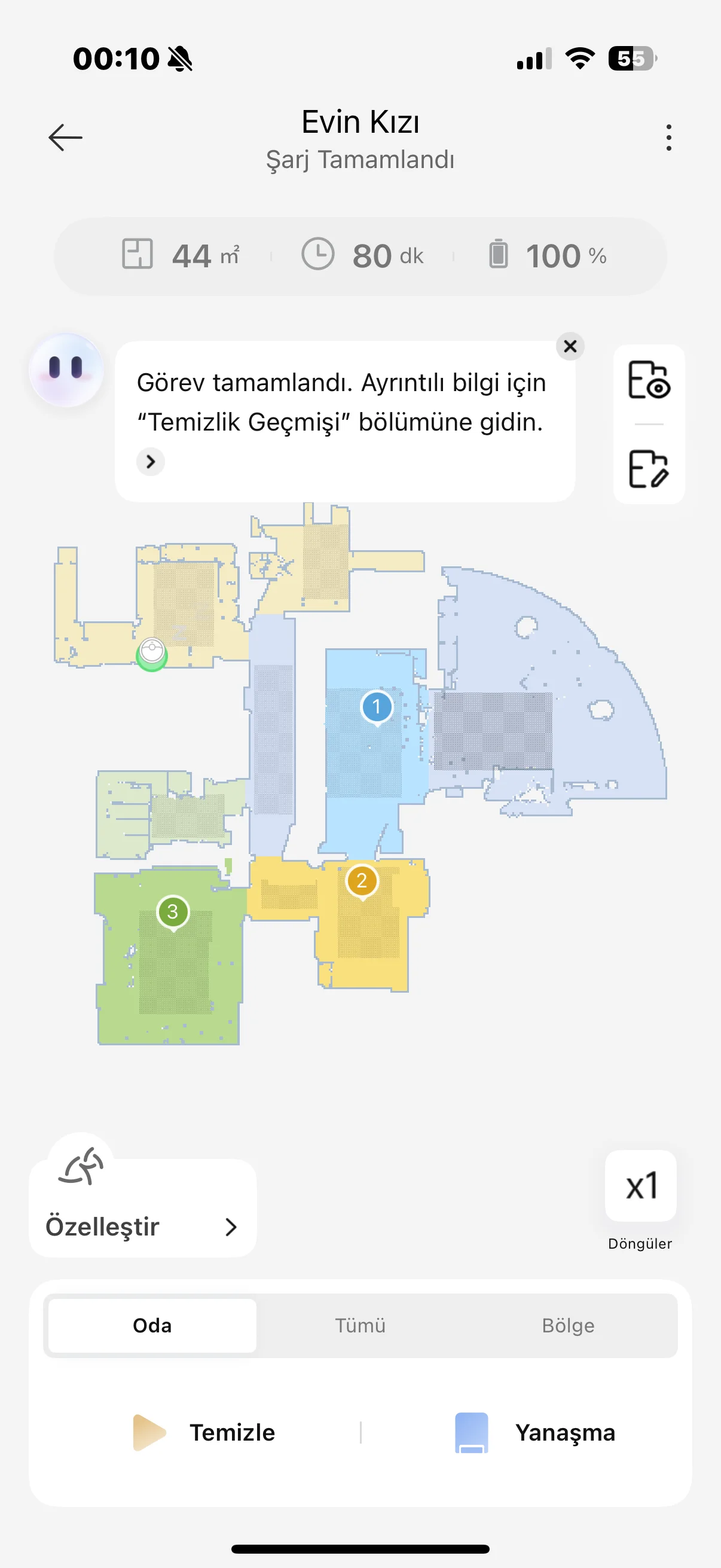Switch to the Oda tab

click(x=152, y=1325)
